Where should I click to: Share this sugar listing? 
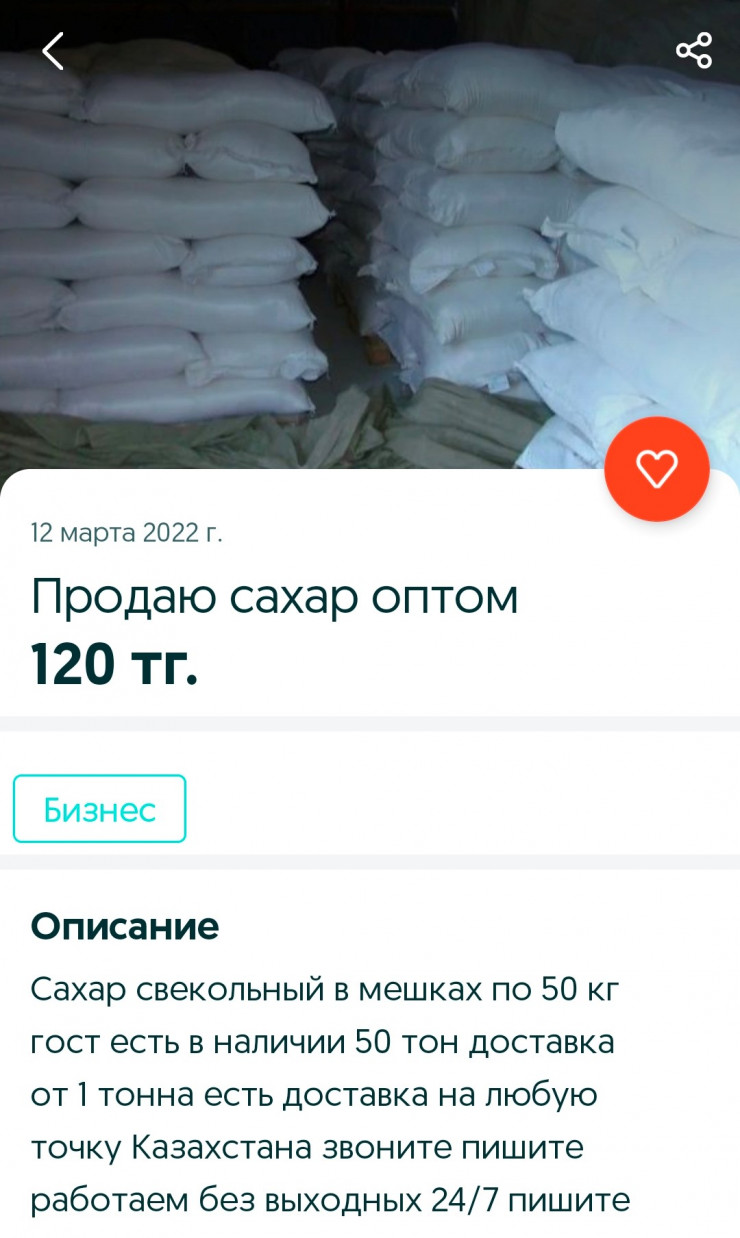693,50
